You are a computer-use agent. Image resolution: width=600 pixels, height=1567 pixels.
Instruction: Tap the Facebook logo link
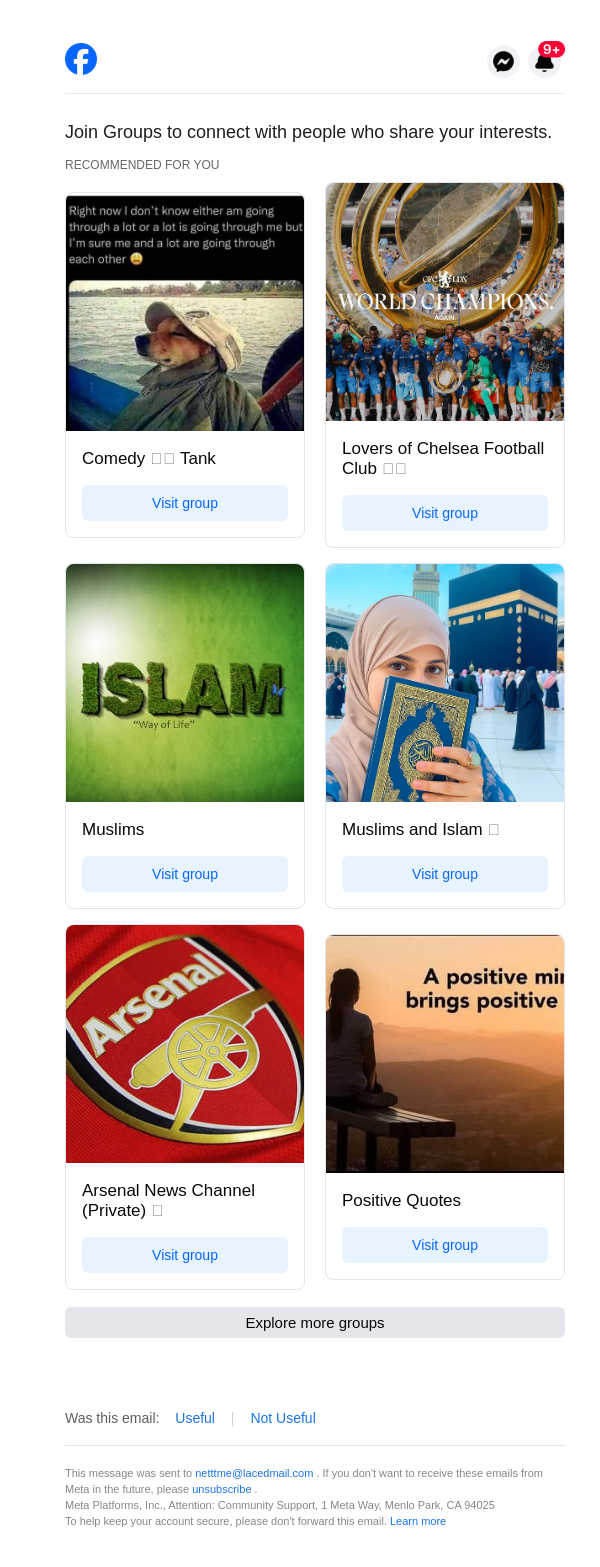tap(81, 59)
